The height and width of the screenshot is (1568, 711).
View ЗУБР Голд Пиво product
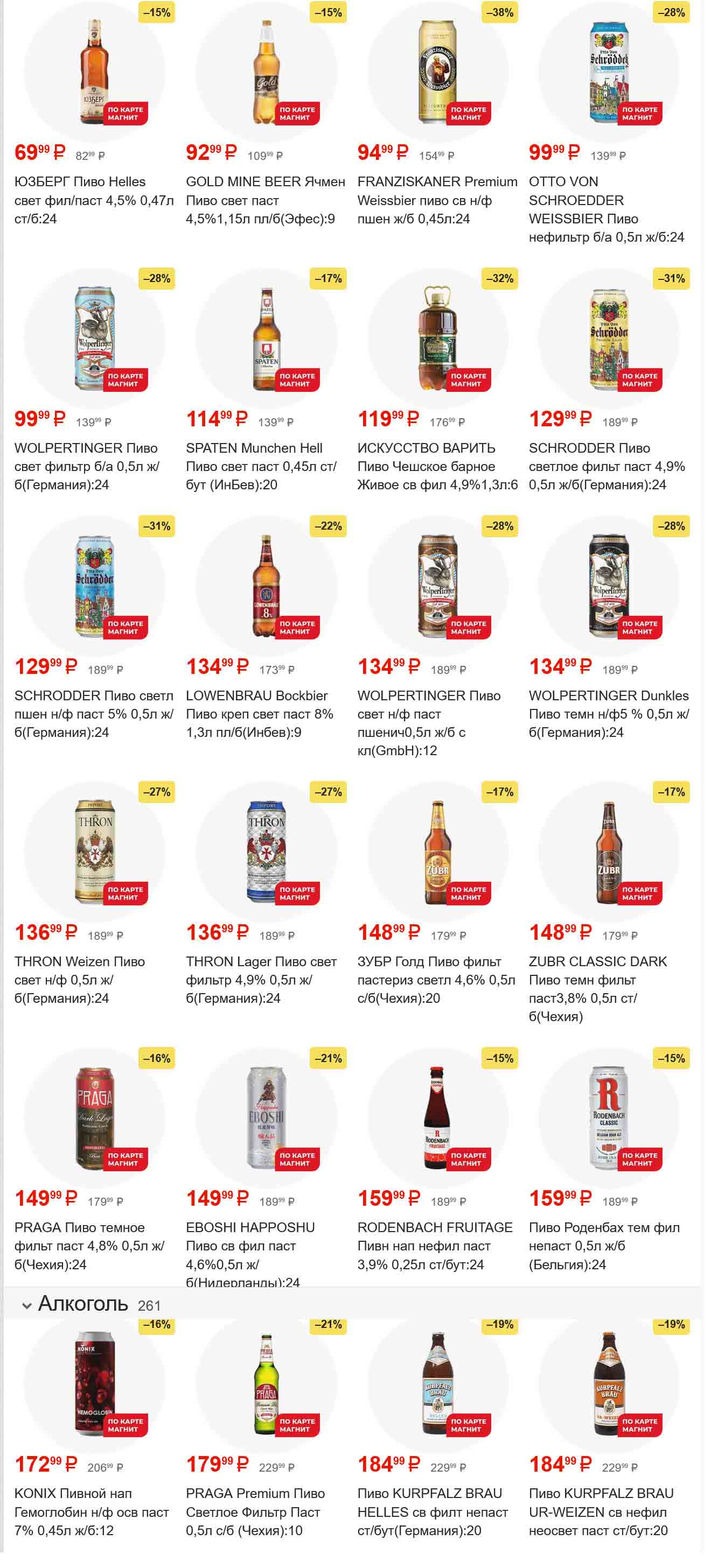(437, 852)
